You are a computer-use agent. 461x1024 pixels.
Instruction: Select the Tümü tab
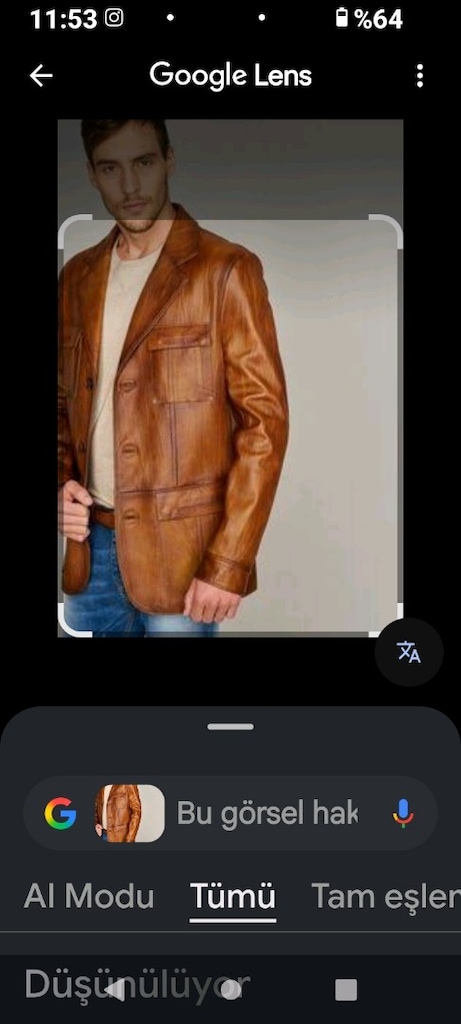[233, 897]
